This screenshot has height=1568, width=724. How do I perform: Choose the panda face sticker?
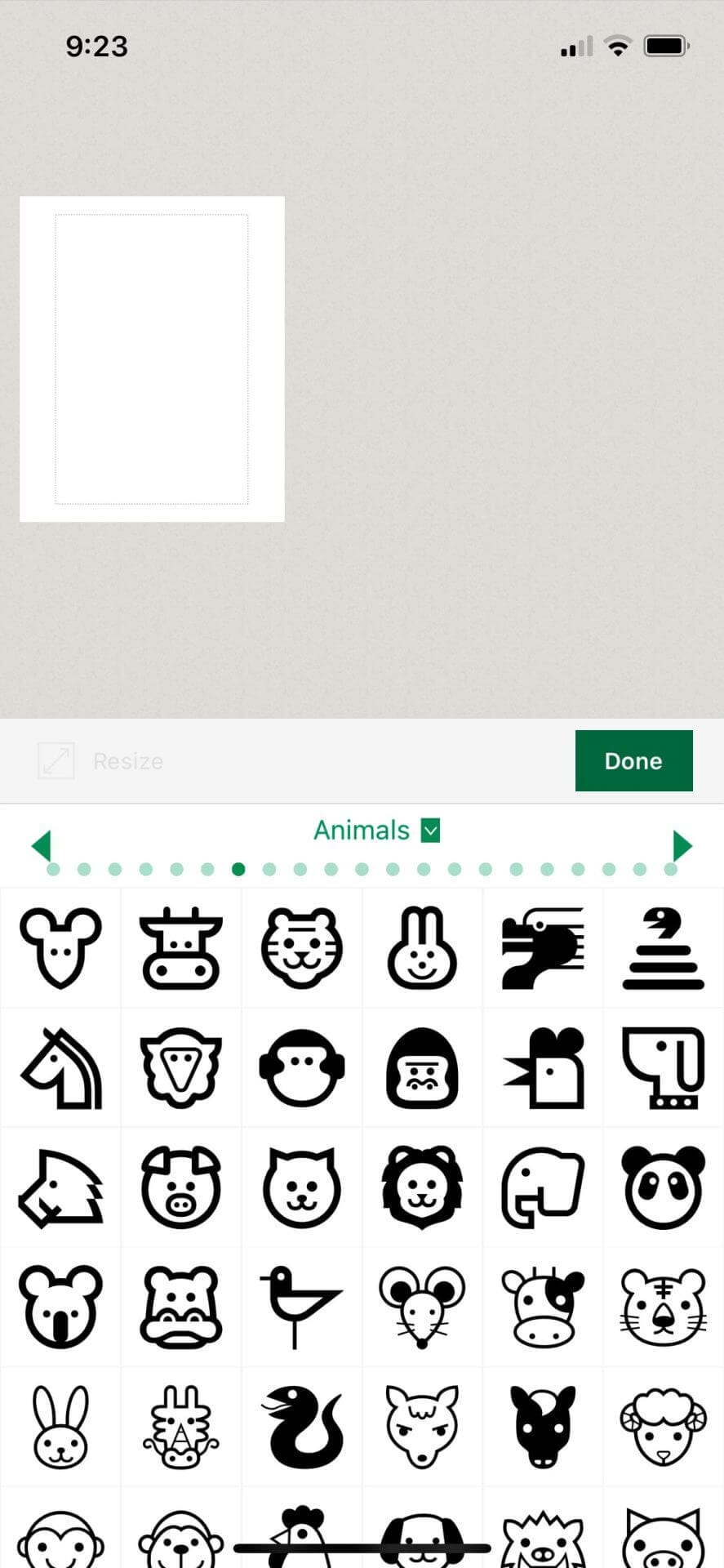[x=663, y=1187]
